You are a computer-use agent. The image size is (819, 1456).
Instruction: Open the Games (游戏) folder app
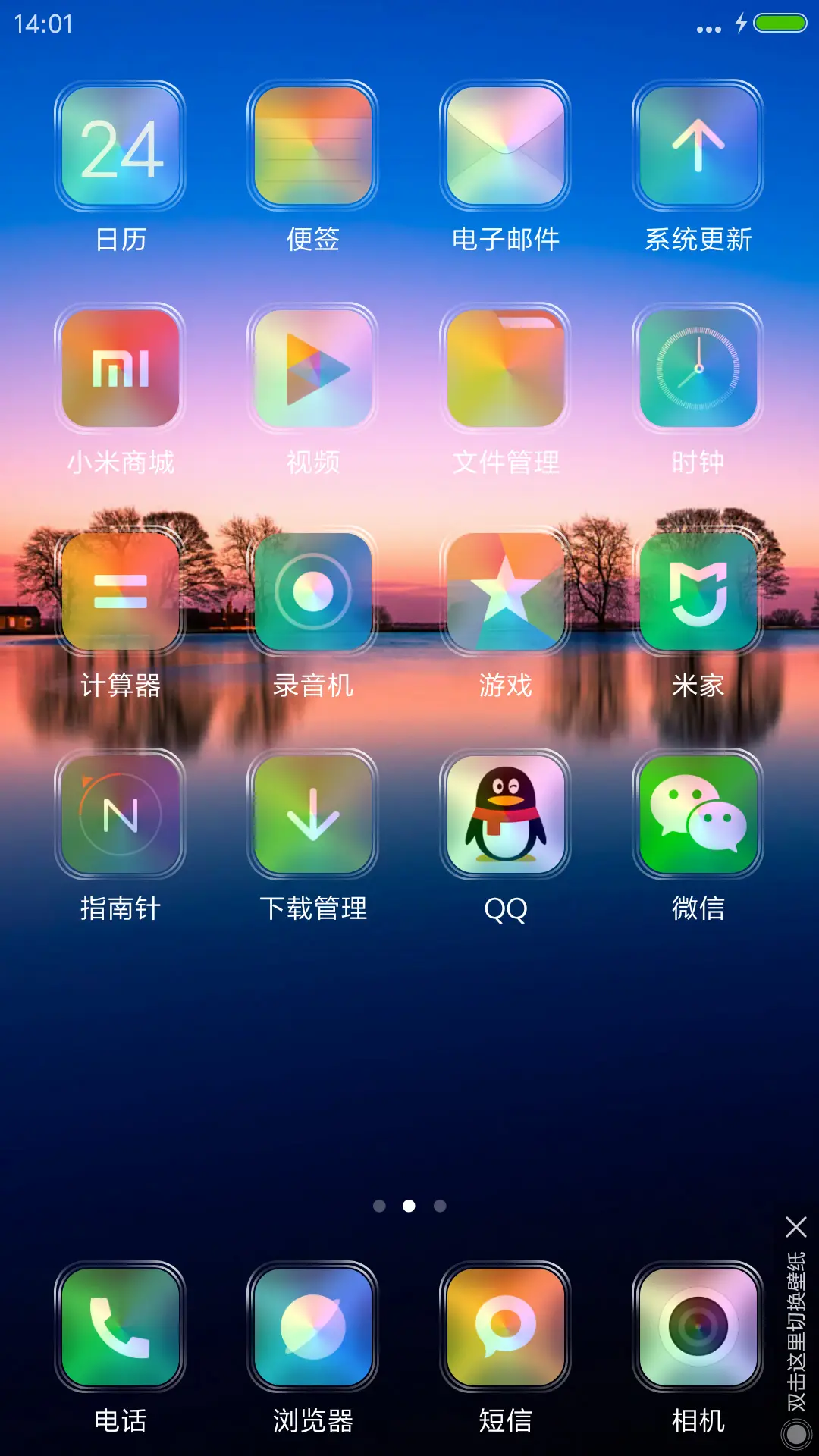pyautogui.click(x=505, y=593)
